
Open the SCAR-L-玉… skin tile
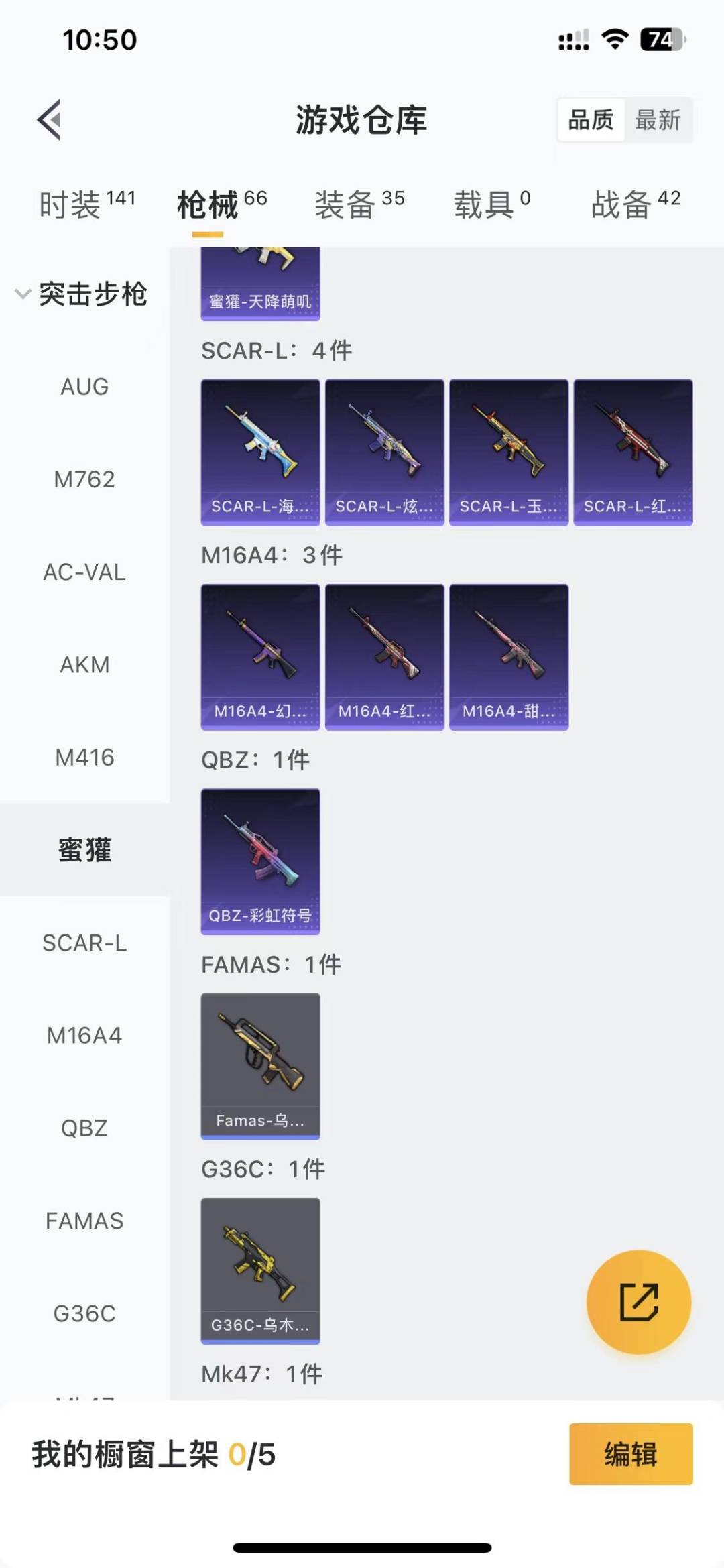tap(508, 452)
